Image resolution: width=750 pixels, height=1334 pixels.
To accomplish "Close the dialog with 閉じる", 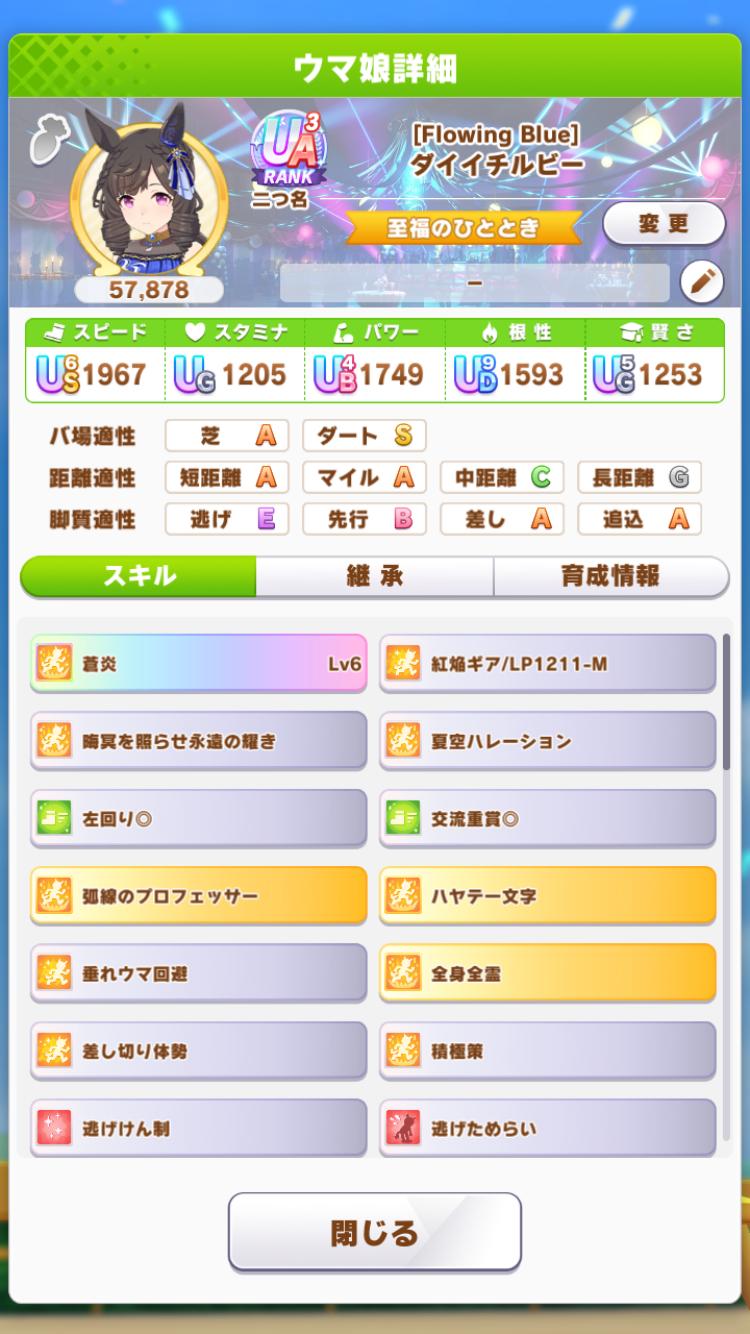I will pos(375,1231).
